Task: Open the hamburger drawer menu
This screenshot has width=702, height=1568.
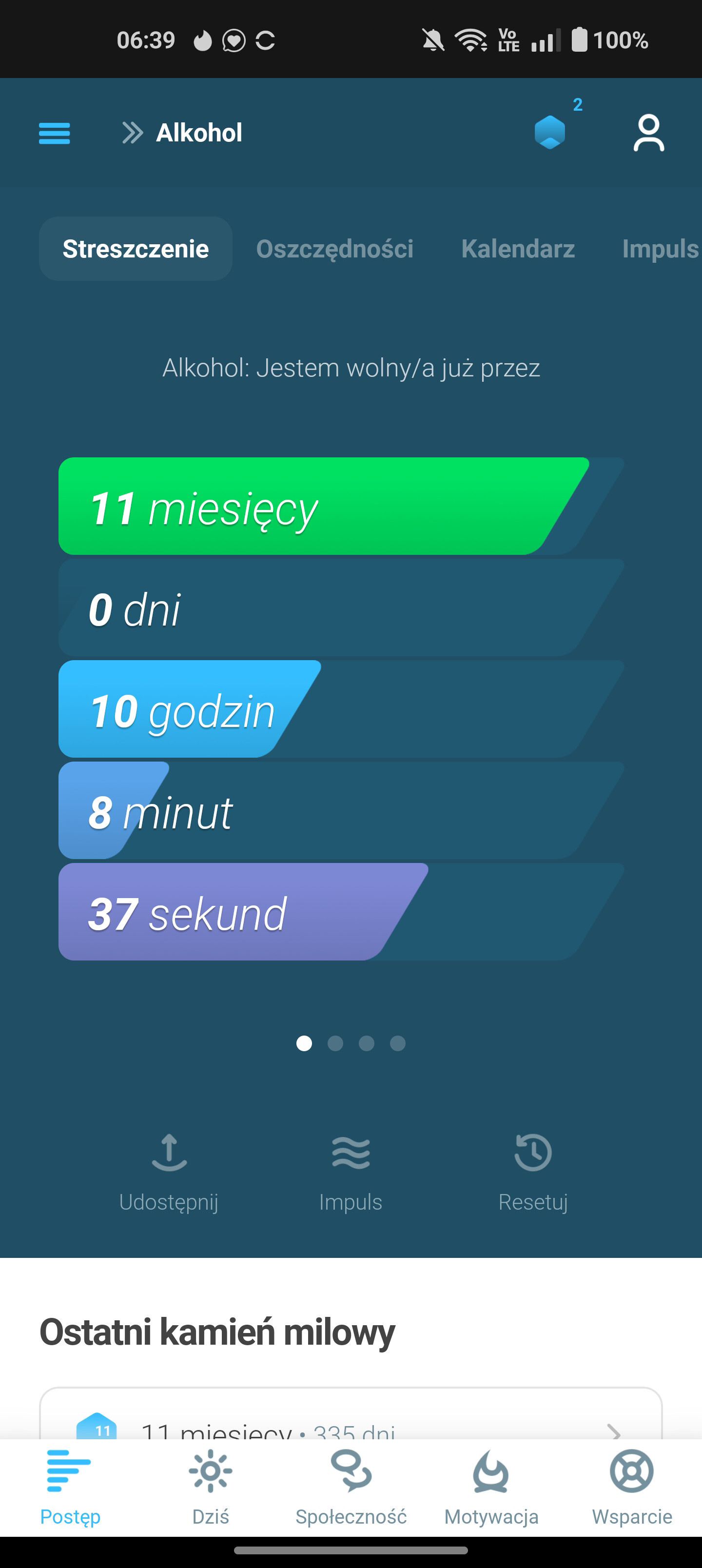Action: click(54, 133)
